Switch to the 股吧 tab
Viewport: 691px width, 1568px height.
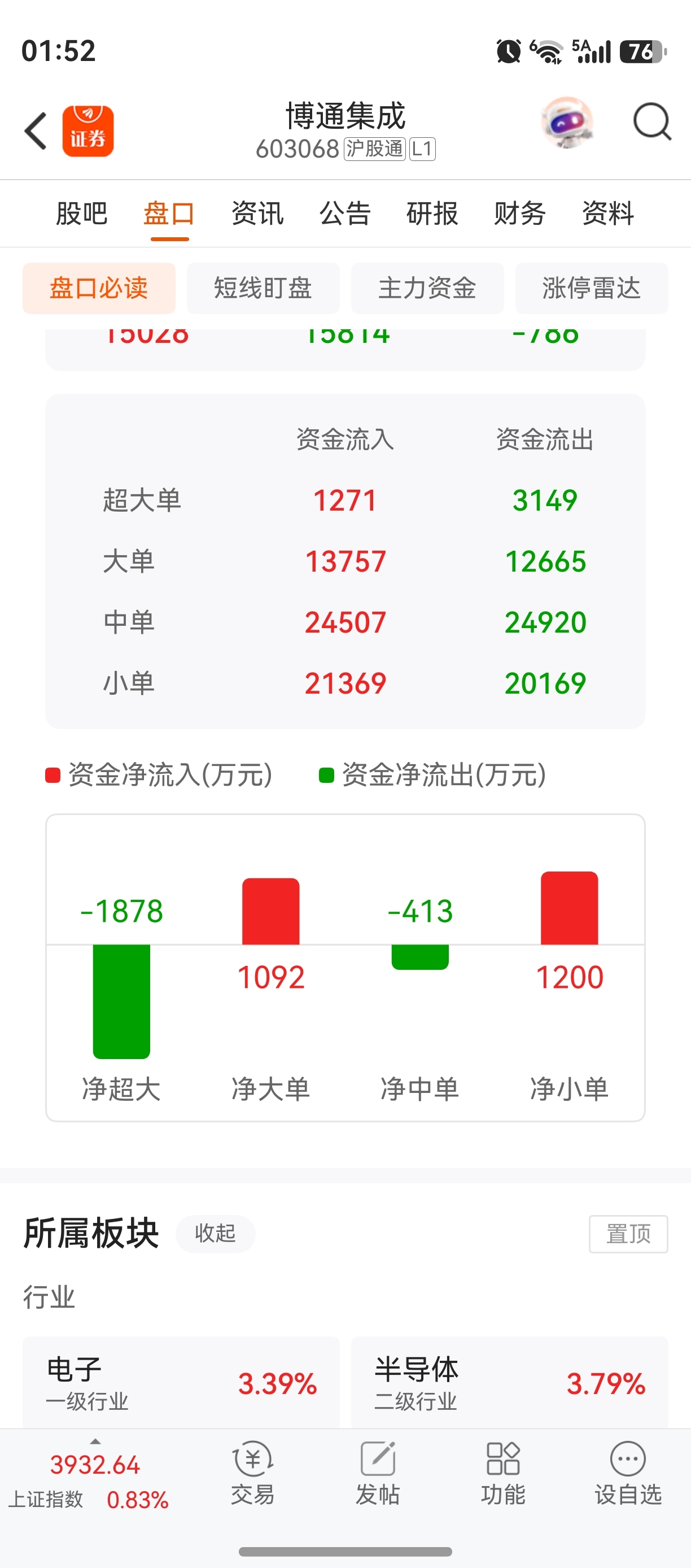tap(81, 214)
